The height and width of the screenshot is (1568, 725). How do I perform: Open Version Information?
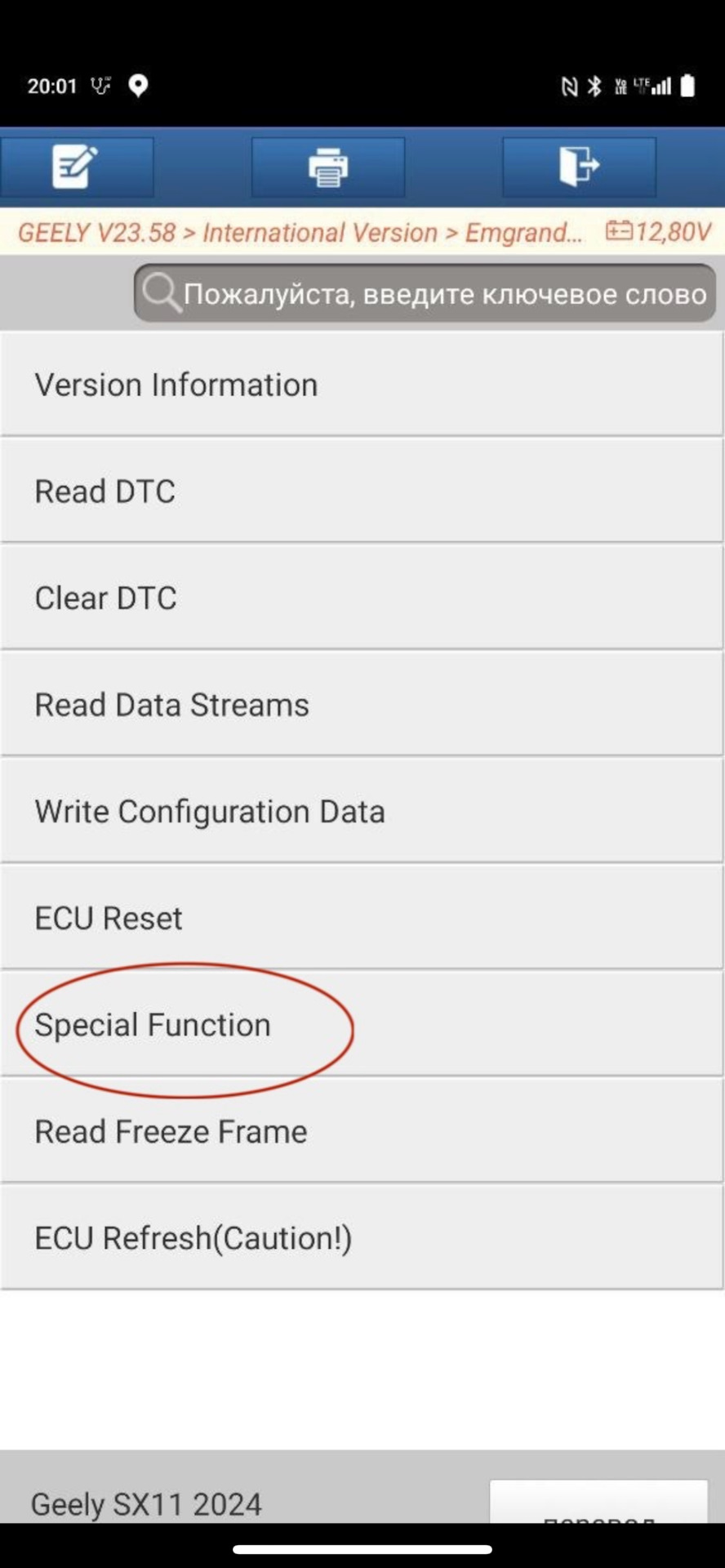click(361, 385)
